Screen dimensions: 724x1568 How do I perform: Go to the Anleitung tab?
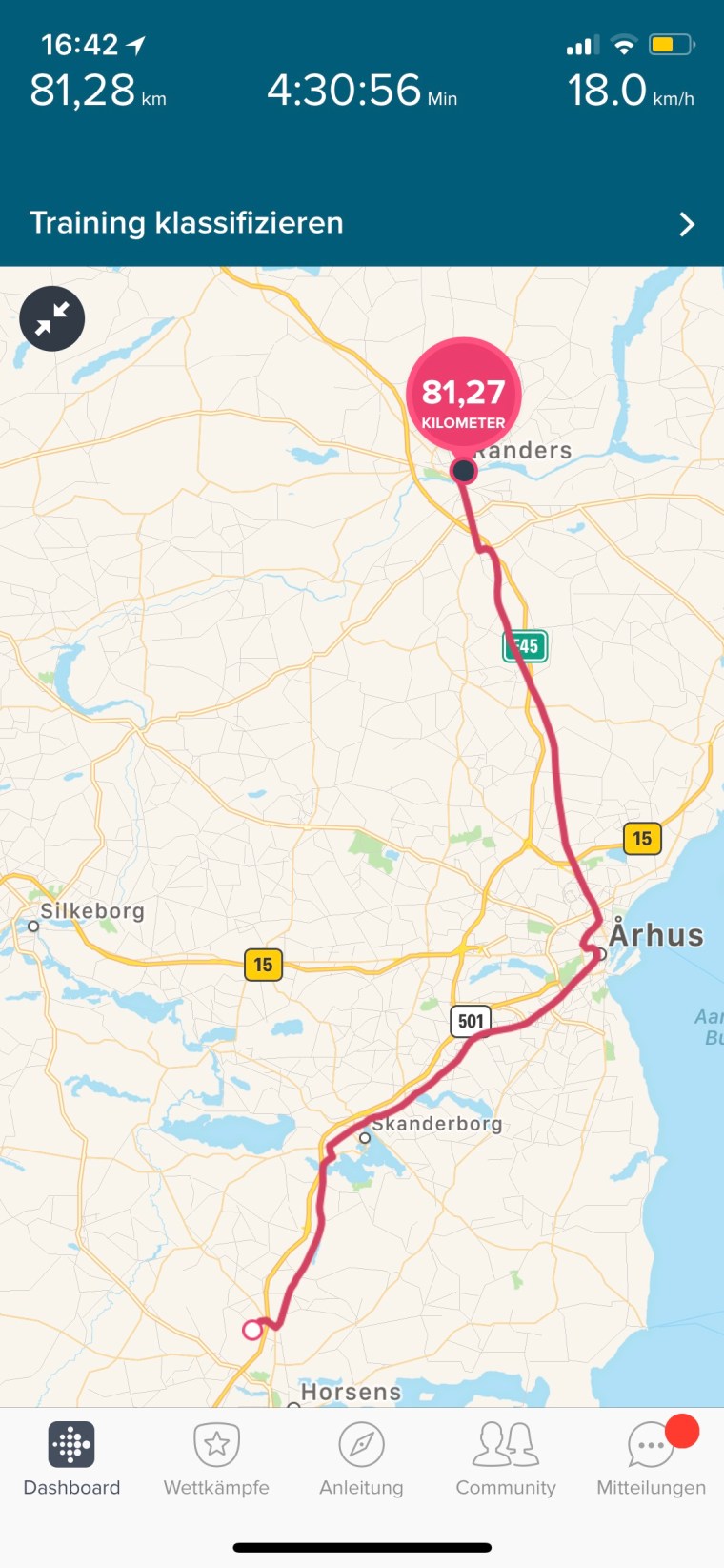[361, 1459]
